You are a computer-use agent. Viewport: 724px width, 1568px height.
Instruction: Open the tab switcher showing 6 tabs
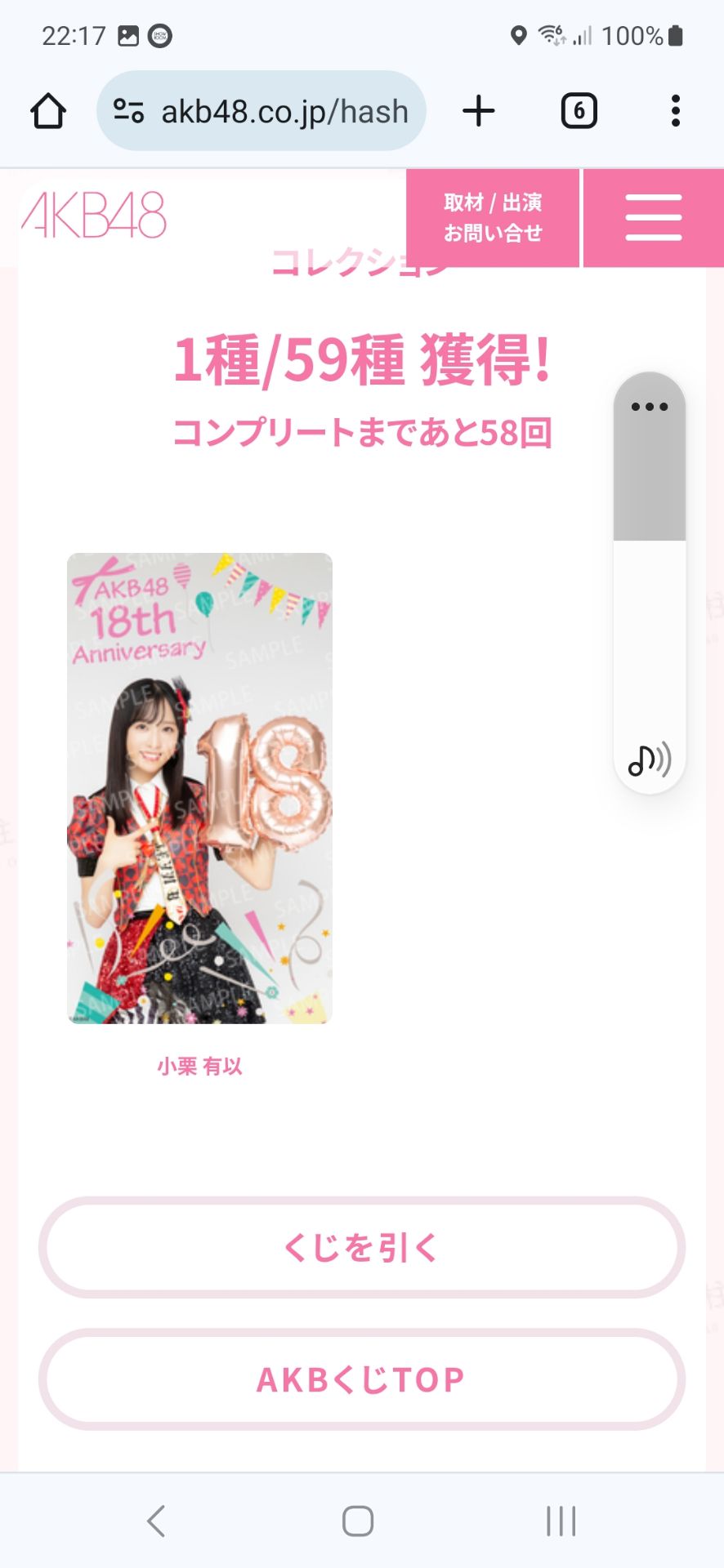(579, 111)
